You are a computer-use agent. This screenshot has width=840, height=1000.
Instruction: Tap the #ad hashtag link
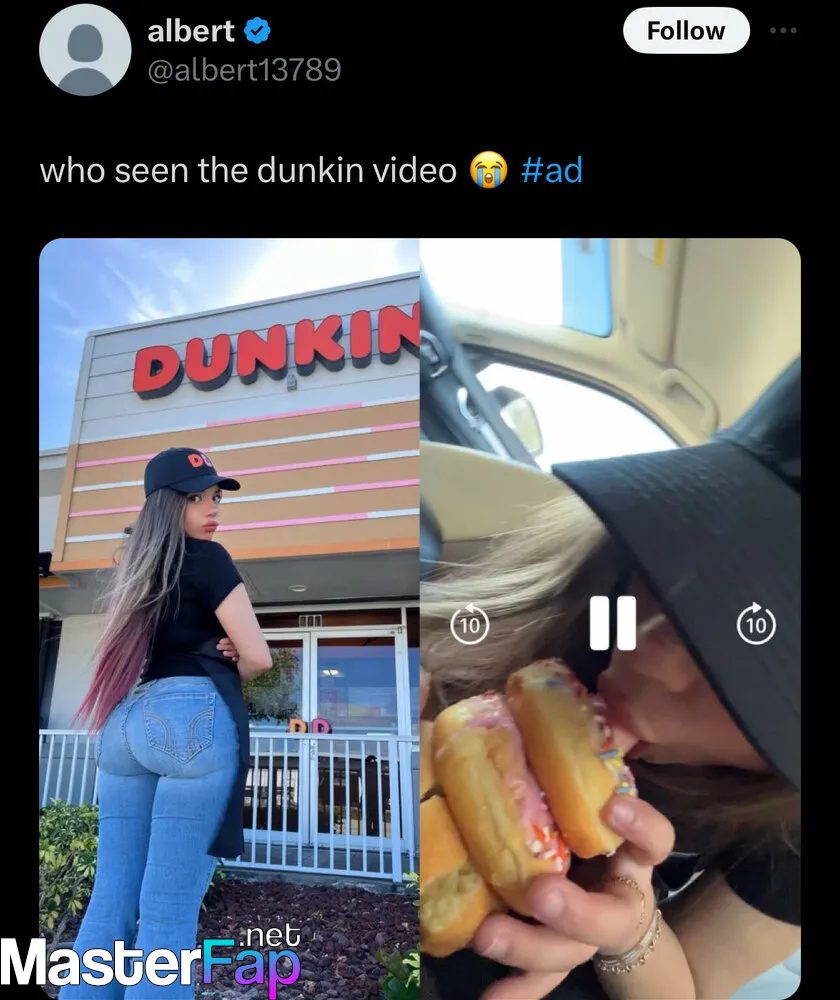(x=551, y=170)
